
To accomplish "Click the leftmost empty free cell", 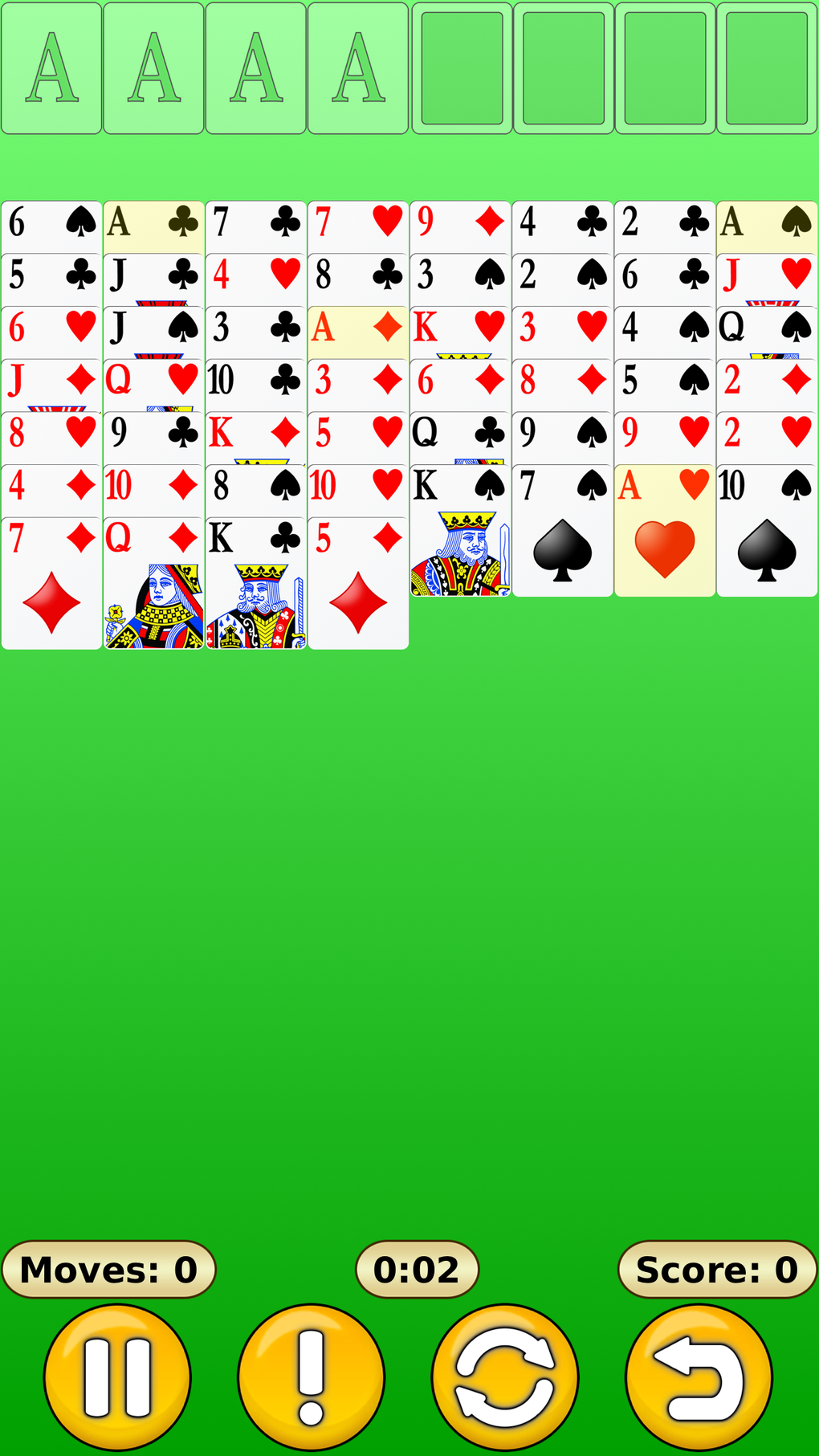I will [460, 66].
